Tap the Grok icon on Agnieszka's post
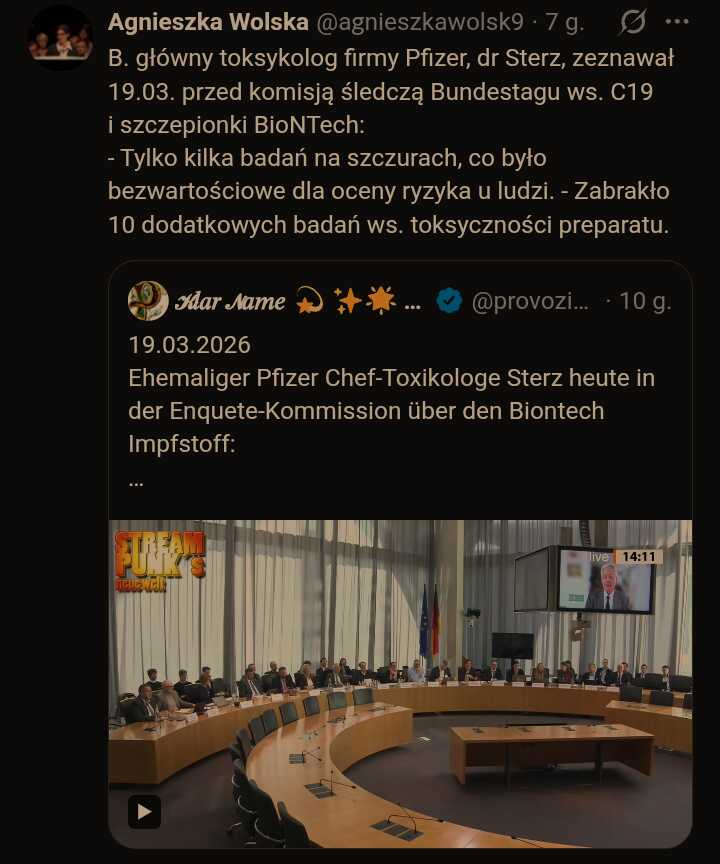Viewport: 720px width, 864px height. tap(632, 22)
